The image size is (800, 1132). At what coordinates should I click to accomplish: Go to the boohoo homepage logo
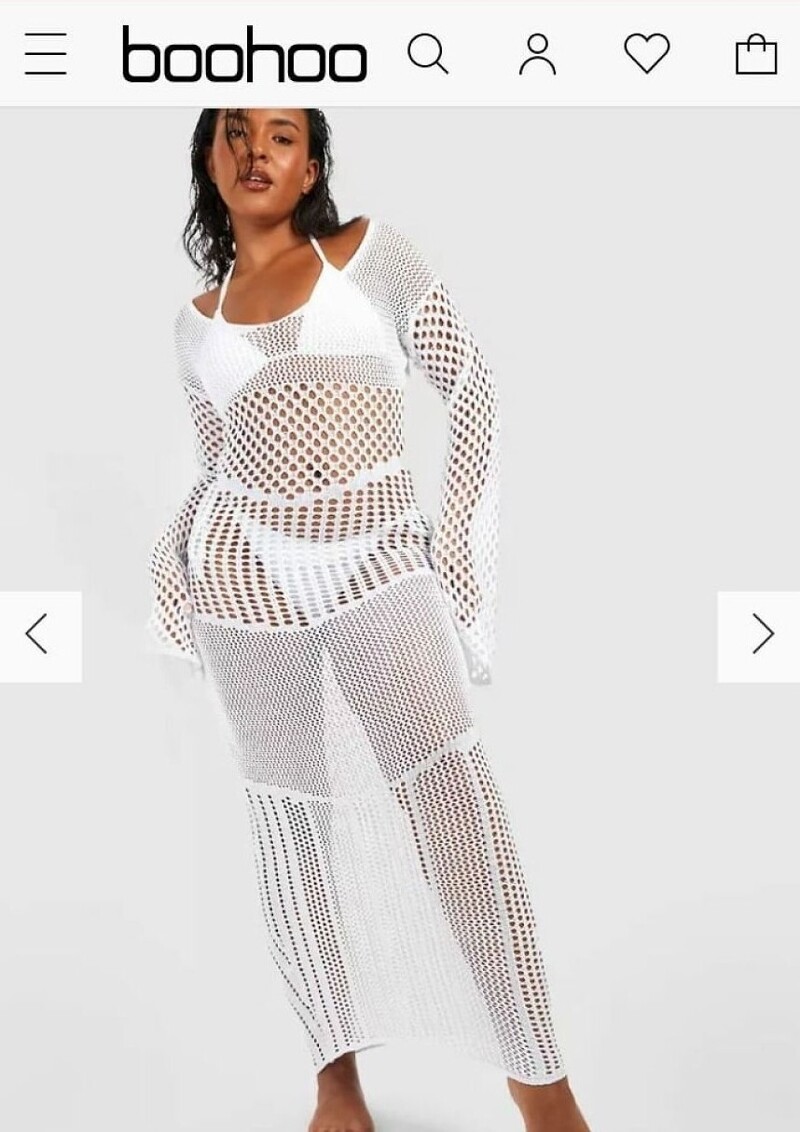coord(244,55)
